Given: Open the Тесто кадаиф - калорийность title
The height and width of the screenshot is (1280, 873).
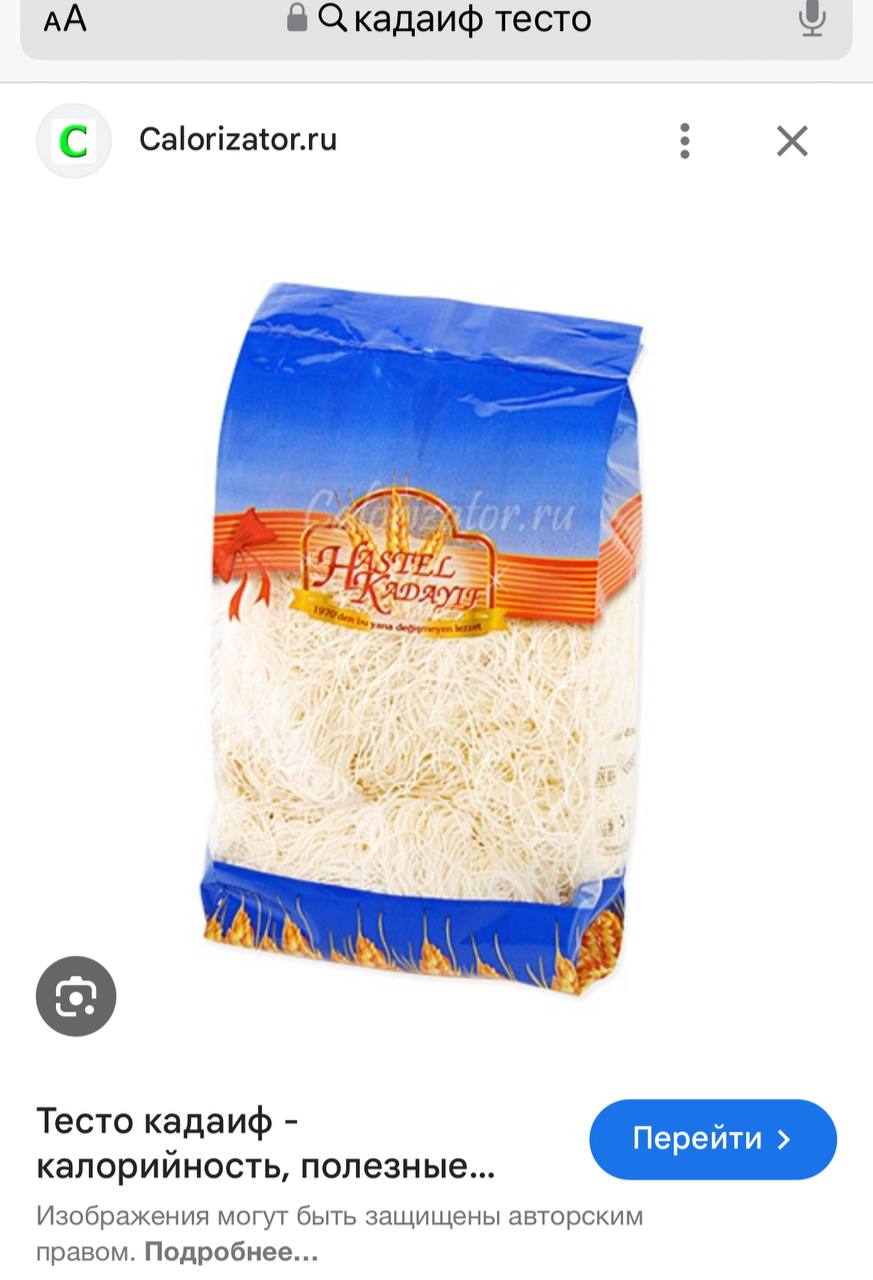Looking at the screenshot, I should pos(265,1143).
